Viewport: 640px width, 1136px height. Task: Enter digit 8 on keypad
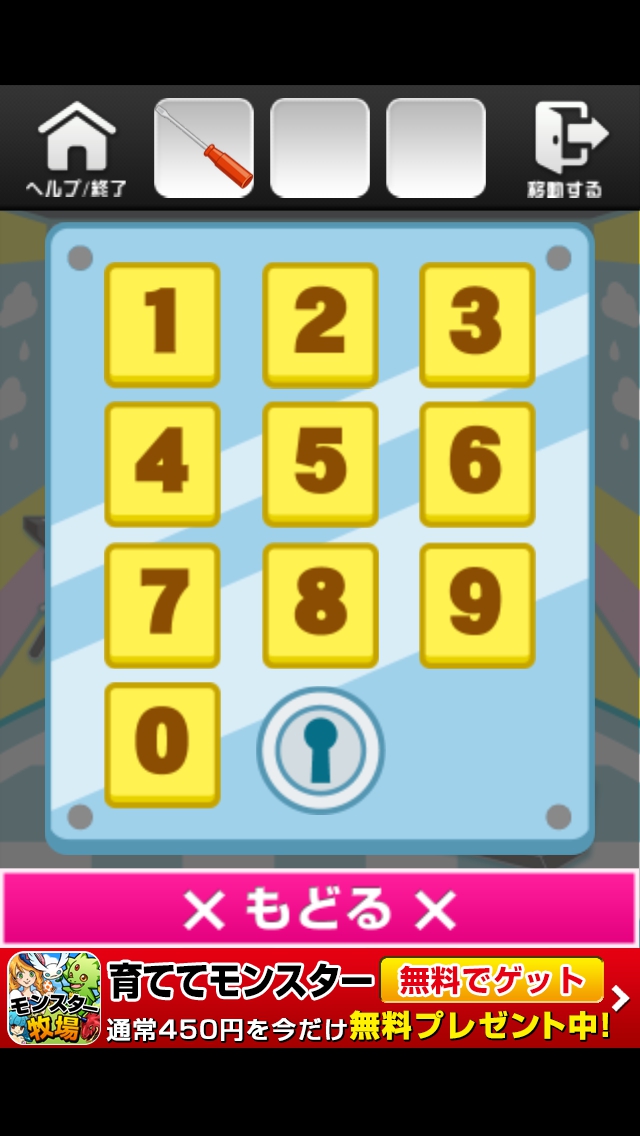[320, 604]
